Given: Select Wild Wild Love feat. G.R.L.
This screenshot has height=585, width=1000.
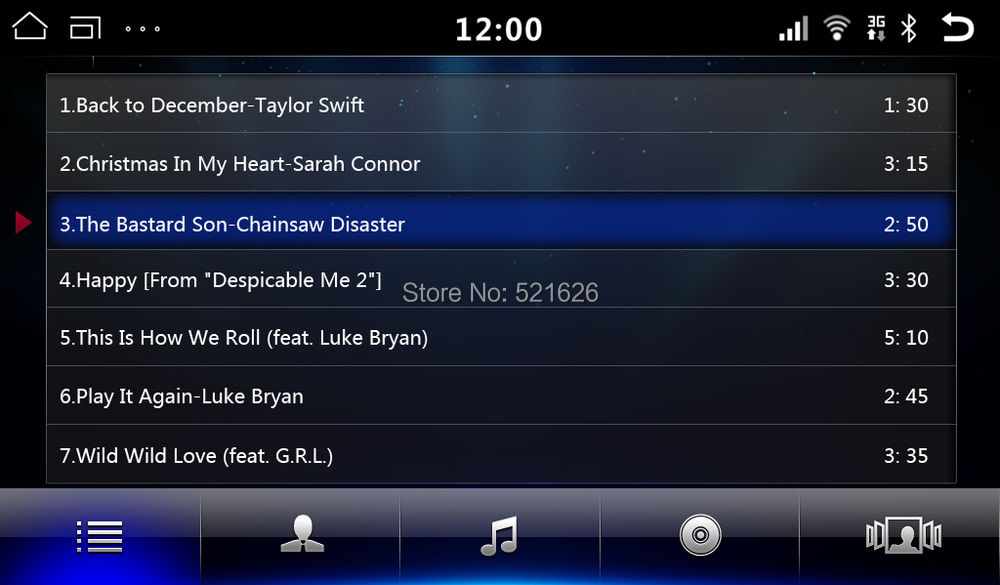Looking at the screenshot, I should click(x=500, y=455).
